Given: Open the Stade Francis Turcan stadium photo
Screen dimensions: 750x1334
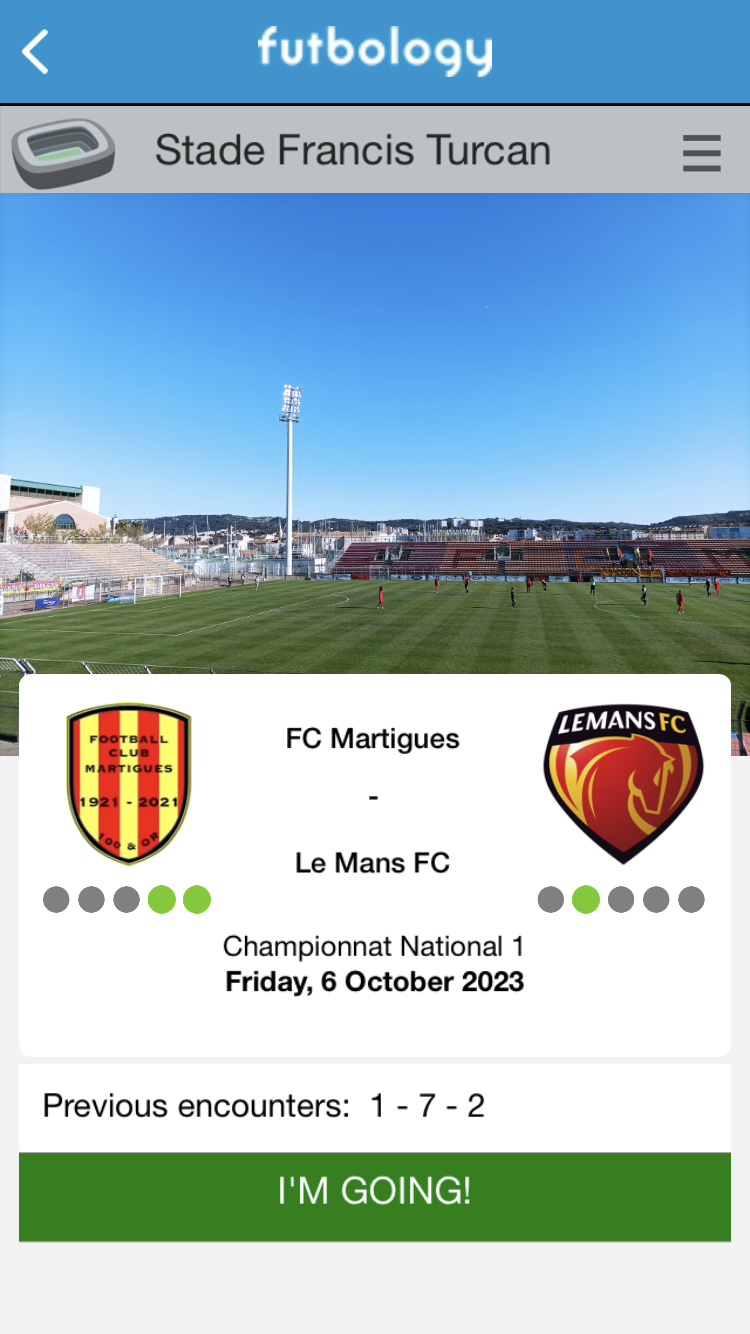Looking at the screenshot, I should click(374, 430).
